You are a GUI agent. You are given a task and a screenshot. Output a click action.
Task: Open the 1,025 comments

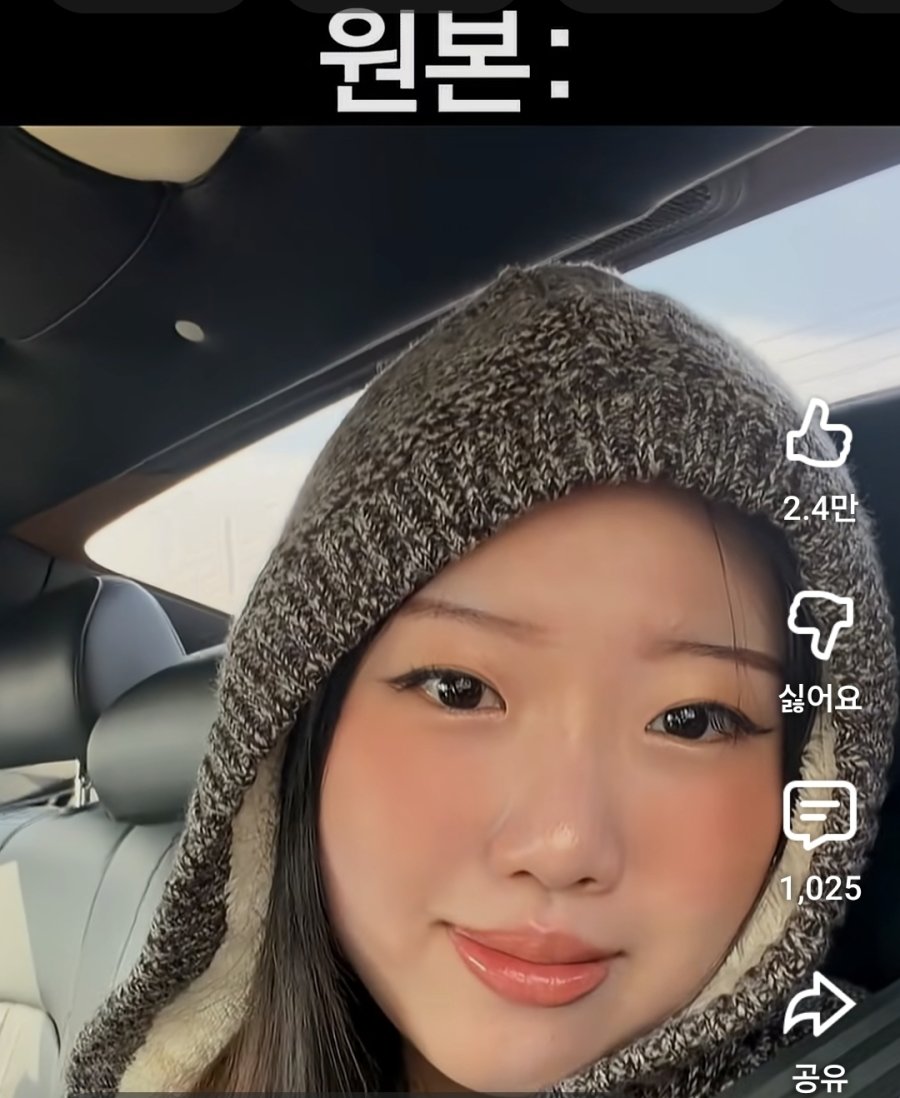(x=819, y=813)
